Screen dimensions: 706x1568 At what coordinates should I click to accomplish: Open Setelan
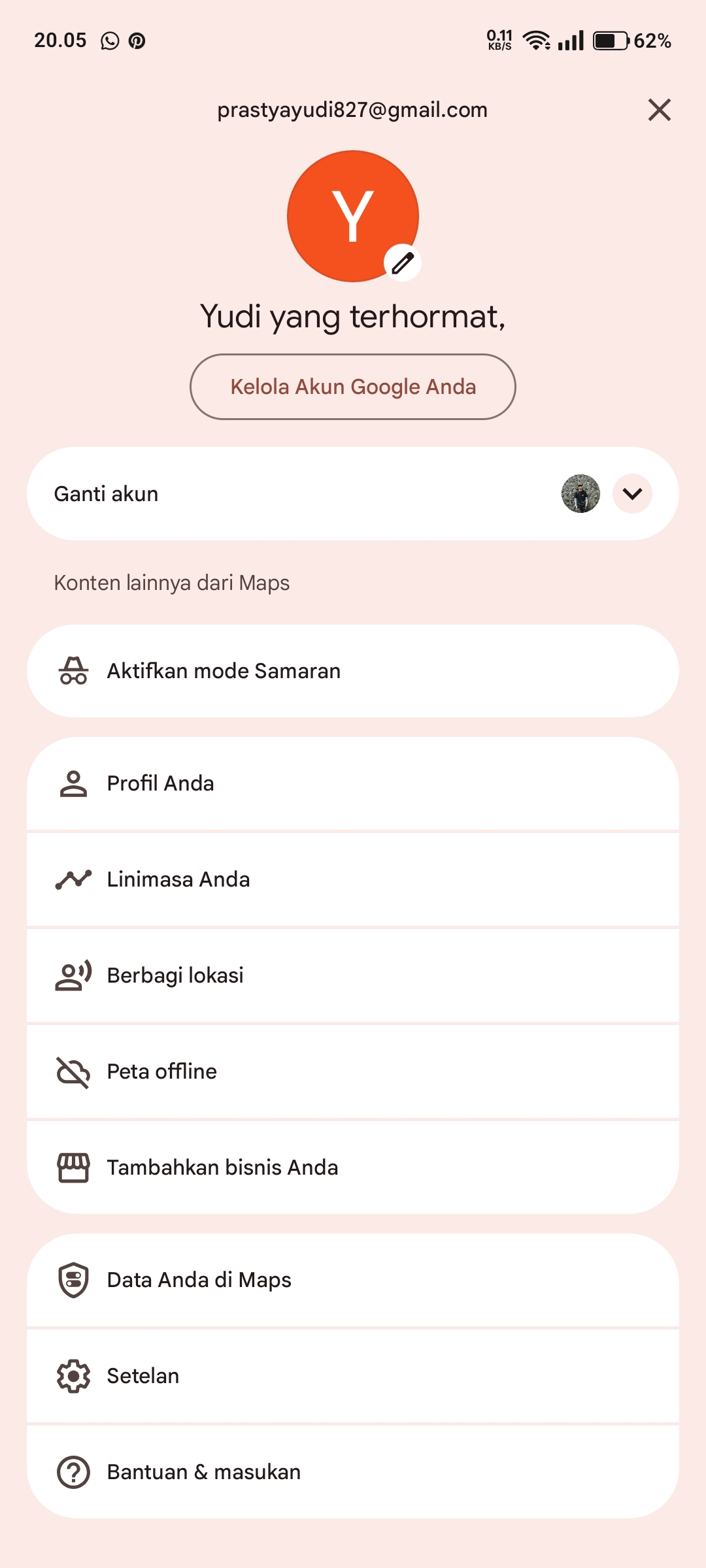pyautogui.click(x=353, y=1376)
